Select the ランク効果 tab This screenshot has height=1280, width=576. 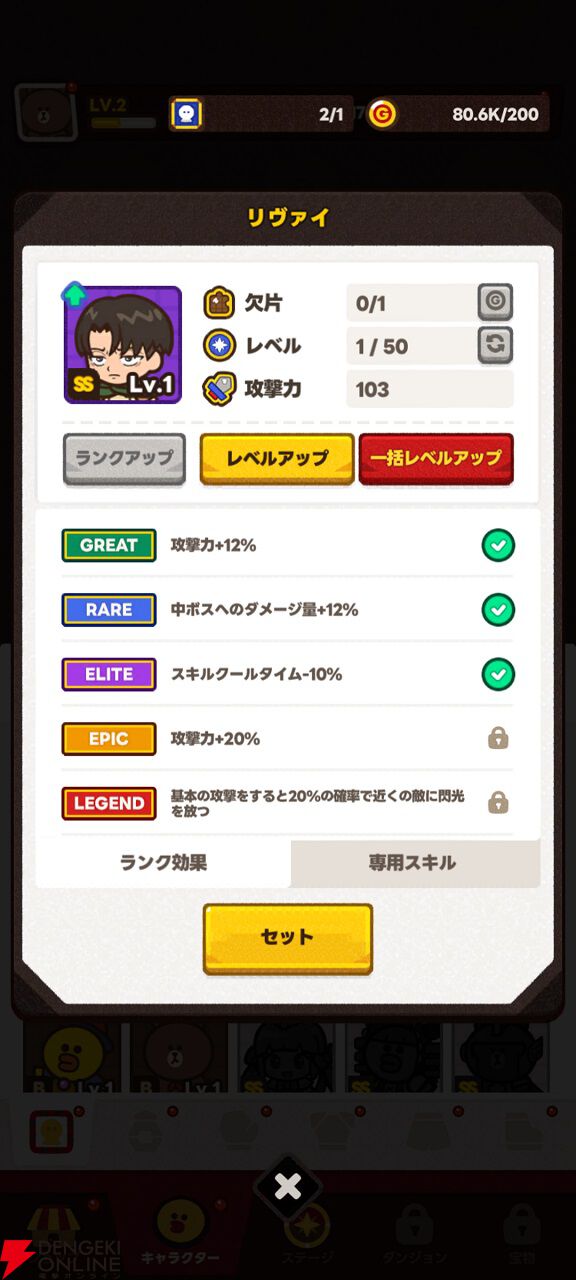tap(163, 862)
